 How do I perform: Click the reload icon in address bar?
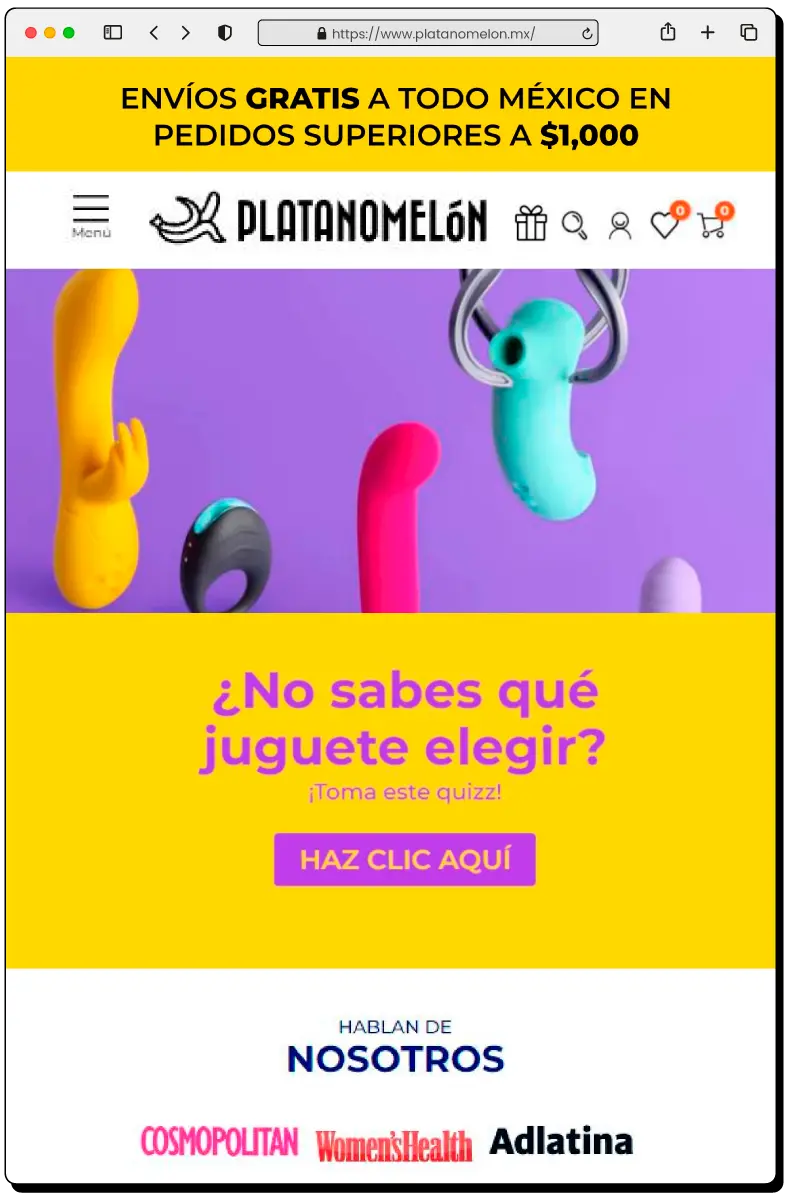coord(585,31)
